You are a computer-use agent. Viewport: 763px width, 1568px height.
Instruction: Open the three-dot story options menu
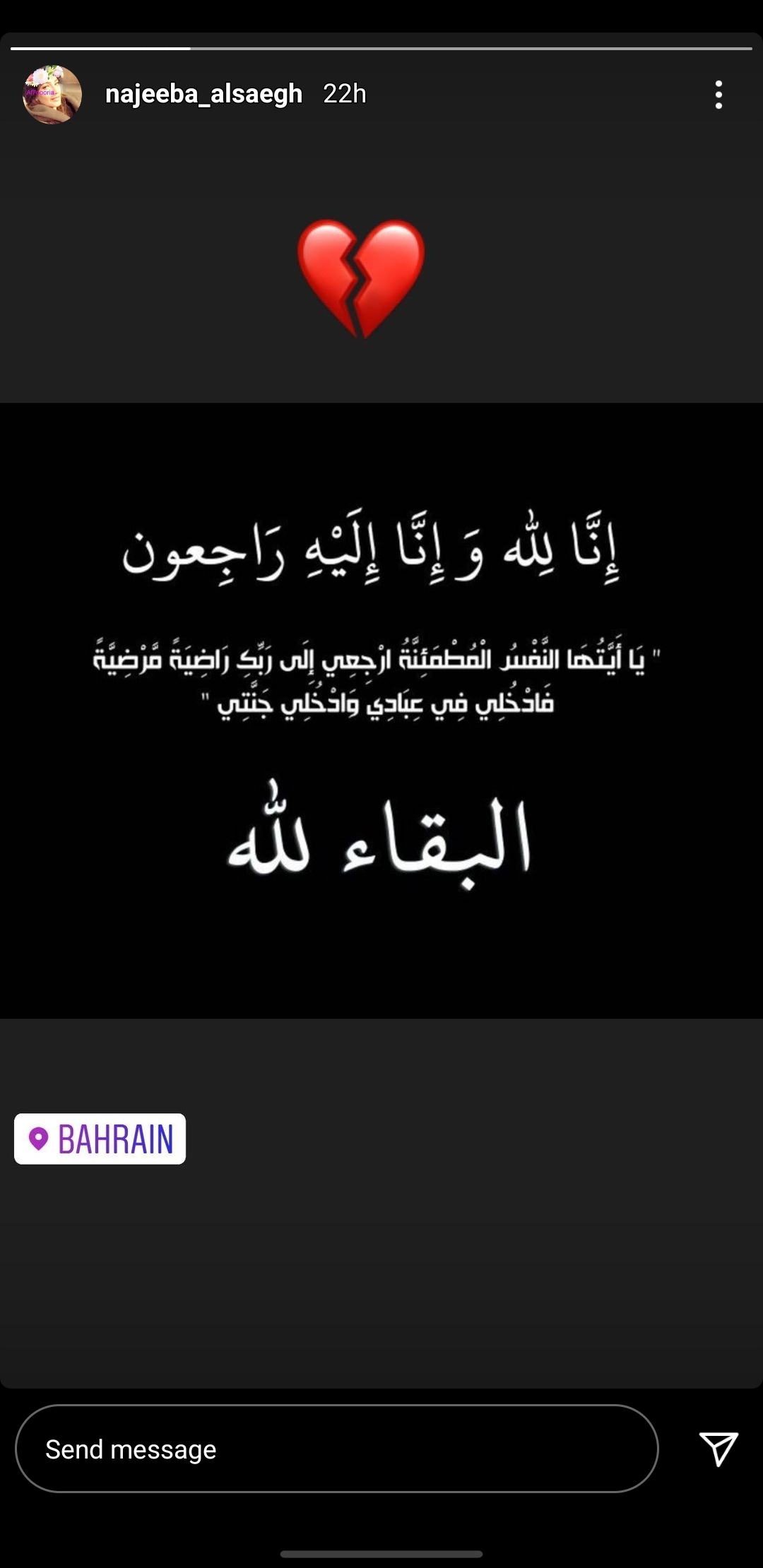pyautogui.click(x=718, y=95)
